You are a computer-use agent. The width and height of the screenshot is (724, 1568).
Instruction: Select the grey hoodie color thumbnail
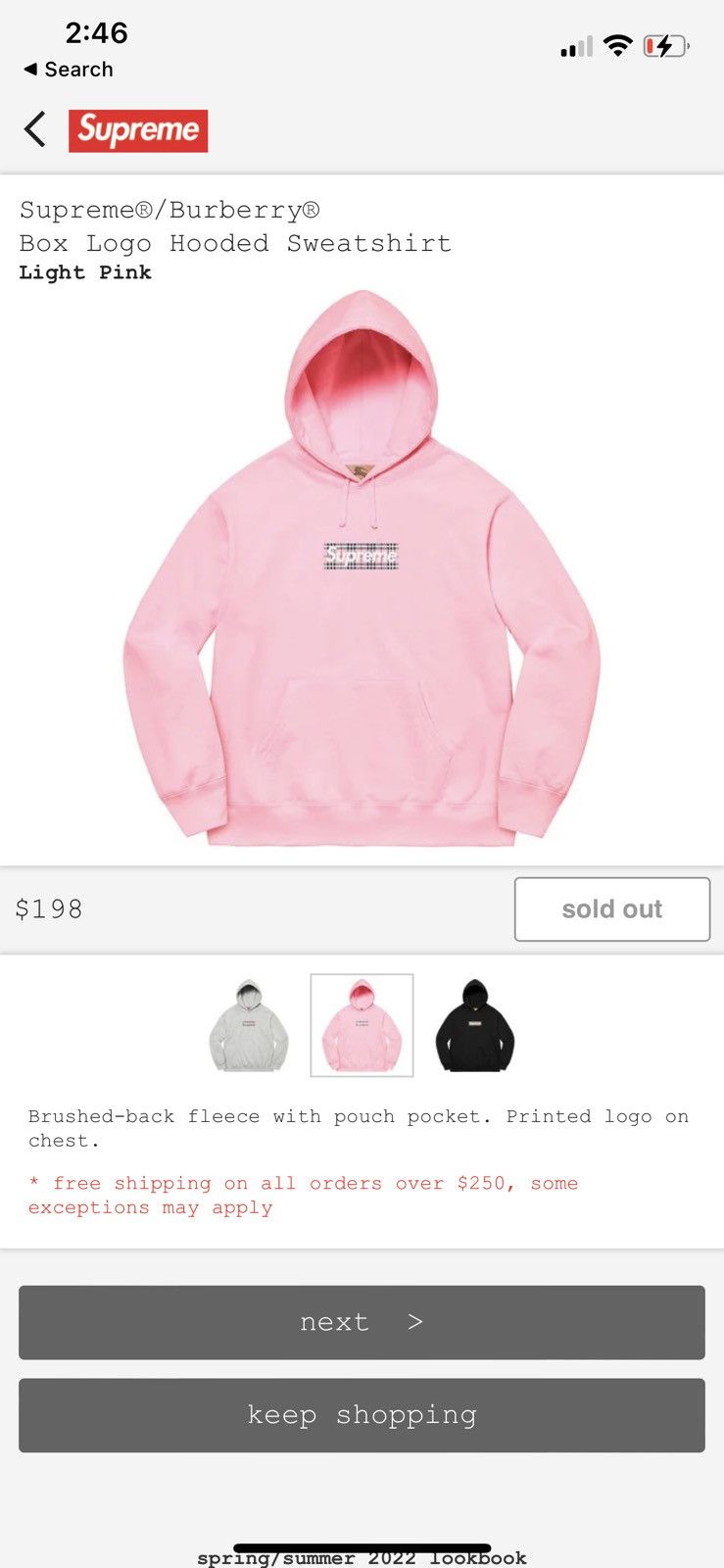[249, 1026]
